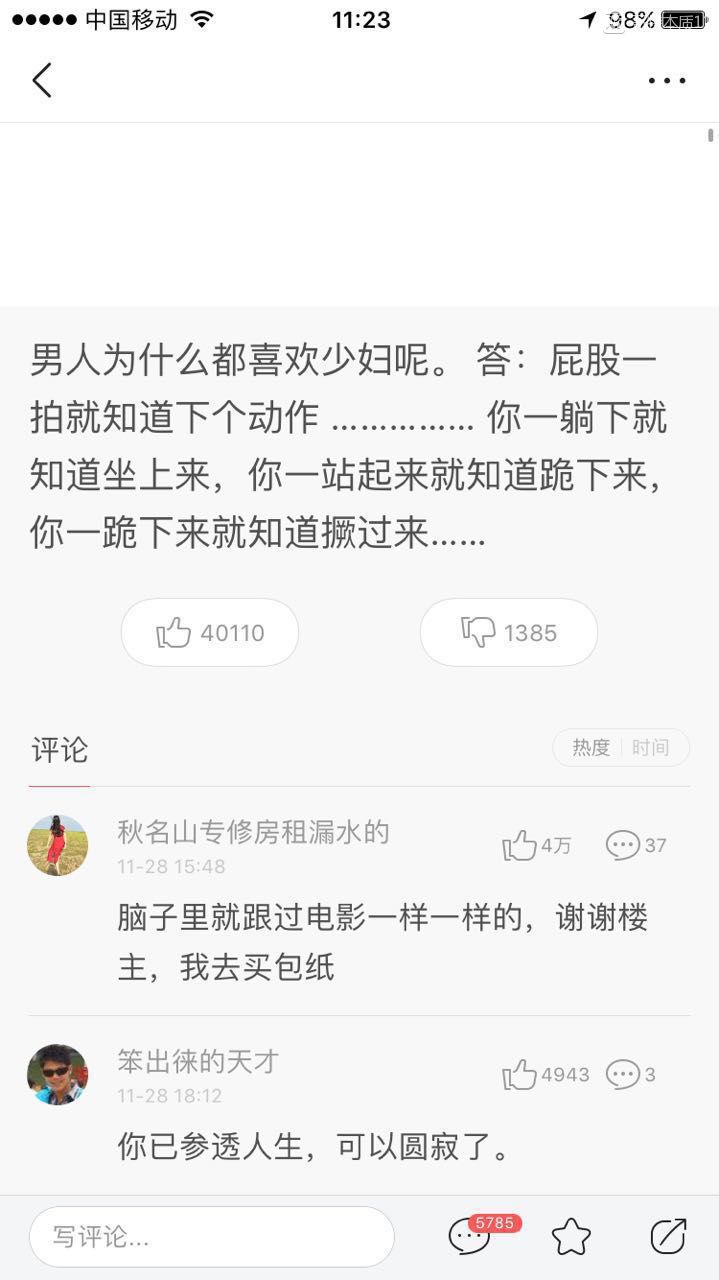This screenshot has height=1280, width=719.
Task: Favorite this post with the star icon
Action: coord(572,1237)
